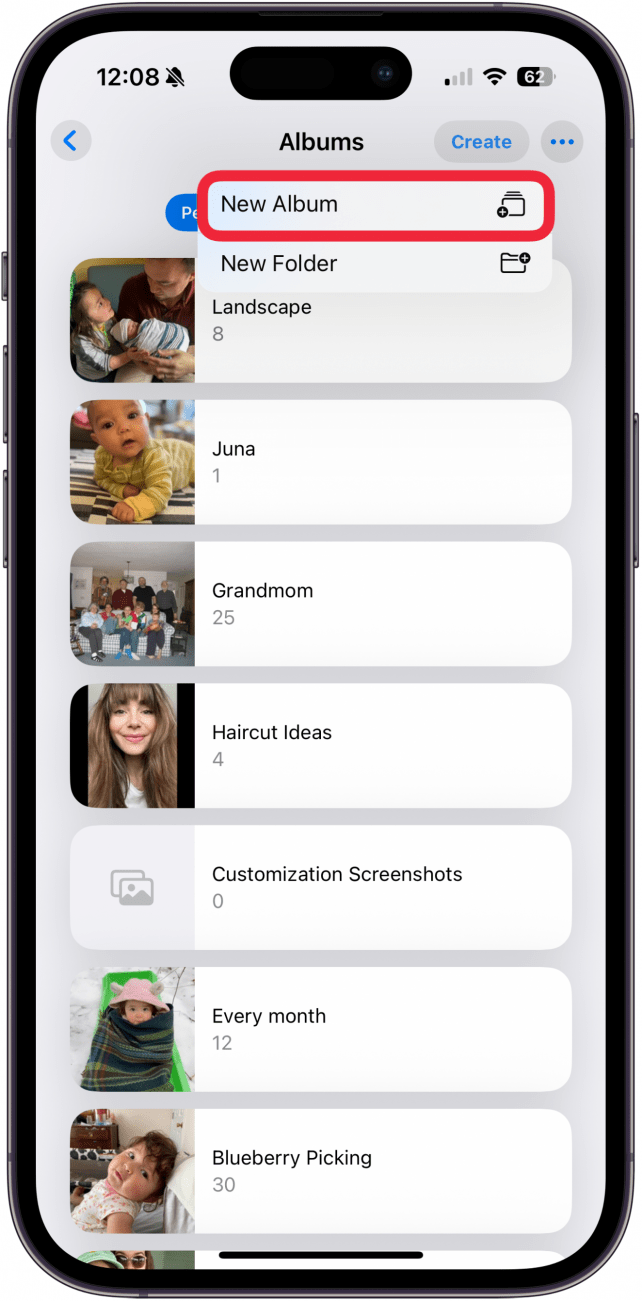Open the Haircut Ideas album

[x=320, y=746]
